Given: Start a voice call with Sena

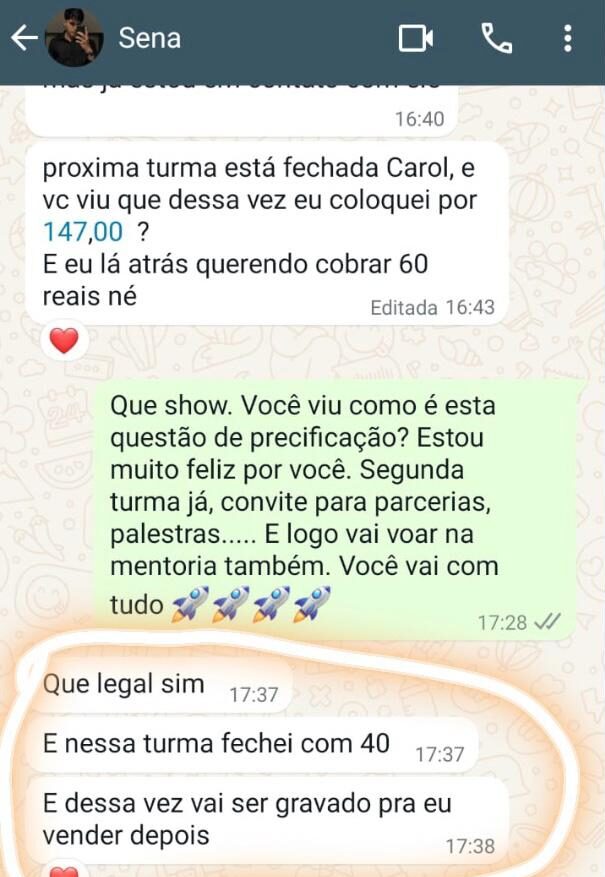Looking at the screenshot, I should click(x=496, y=39).
